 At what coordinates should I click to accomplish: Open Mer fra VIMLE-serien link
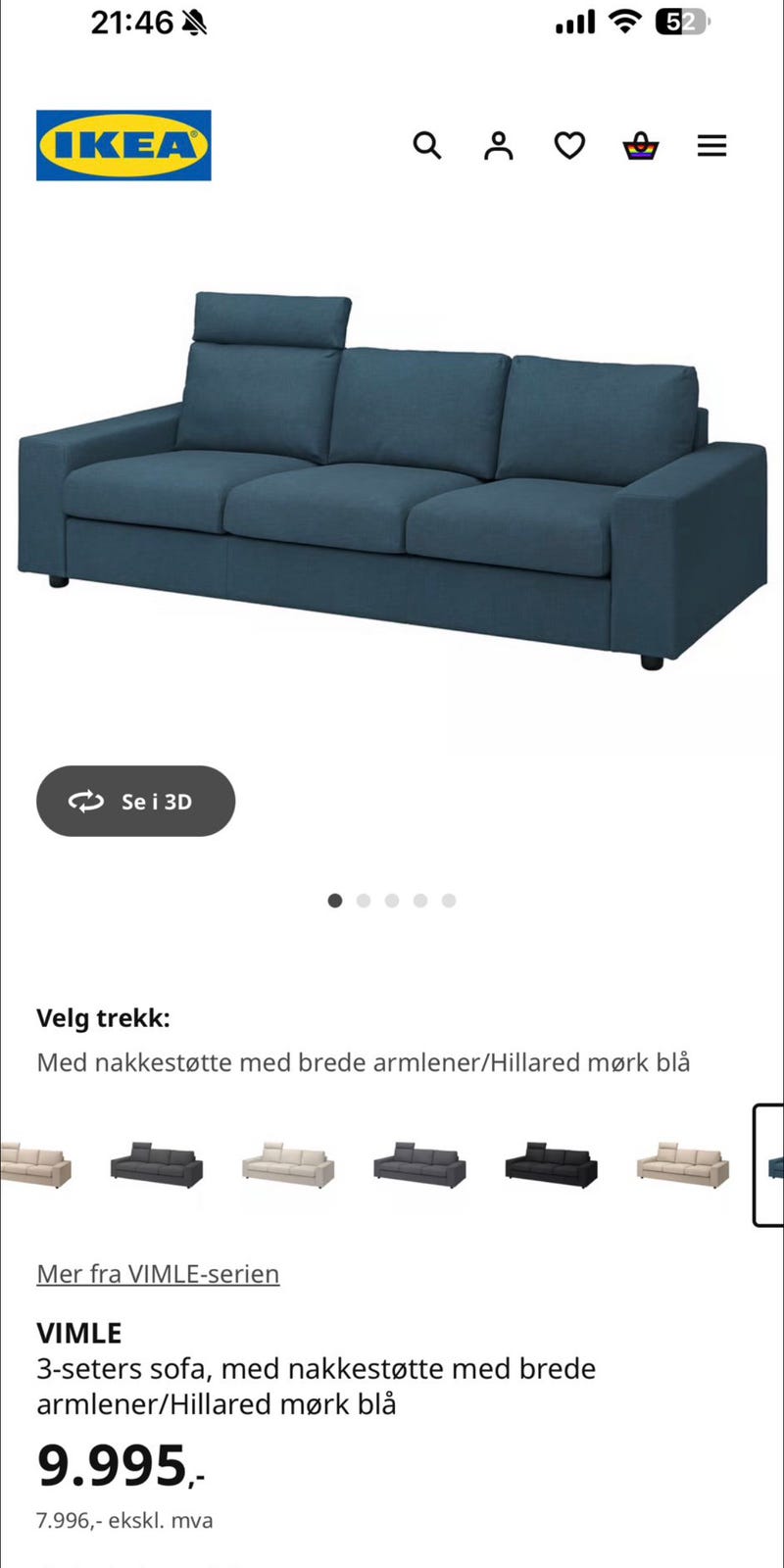pos(157,1274)
